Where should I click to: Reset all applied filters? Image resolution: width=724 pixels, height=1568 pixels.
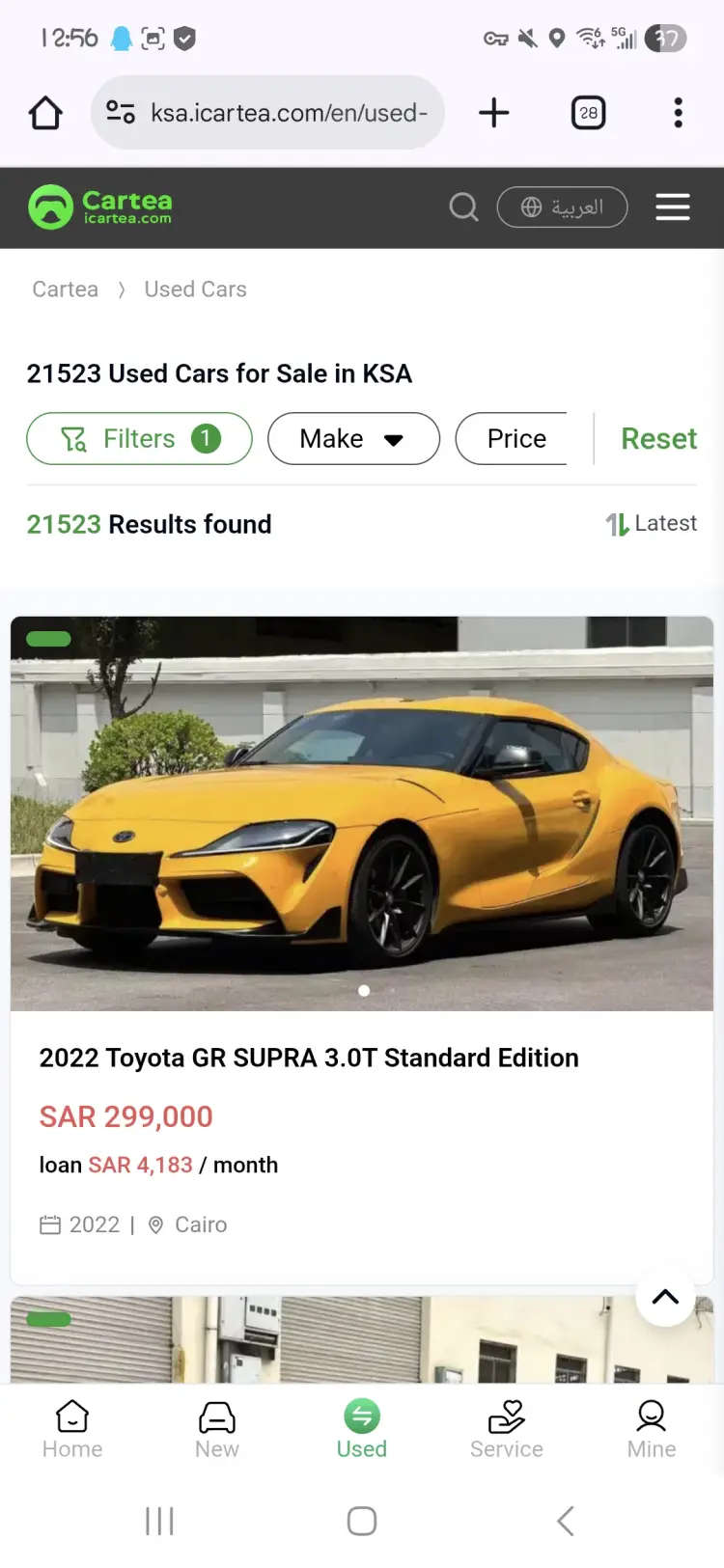[658, 439]
